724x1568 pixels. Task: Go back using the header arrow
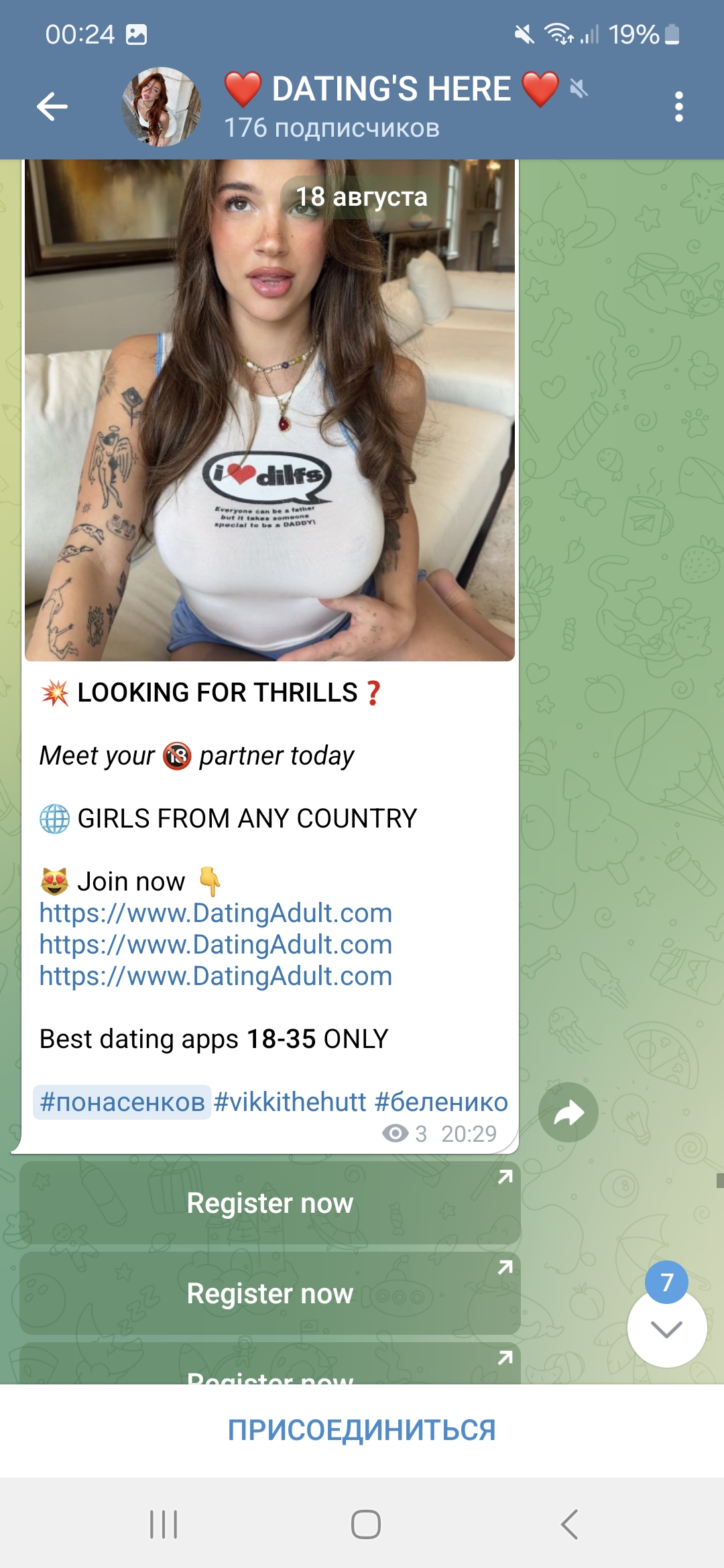52,107
